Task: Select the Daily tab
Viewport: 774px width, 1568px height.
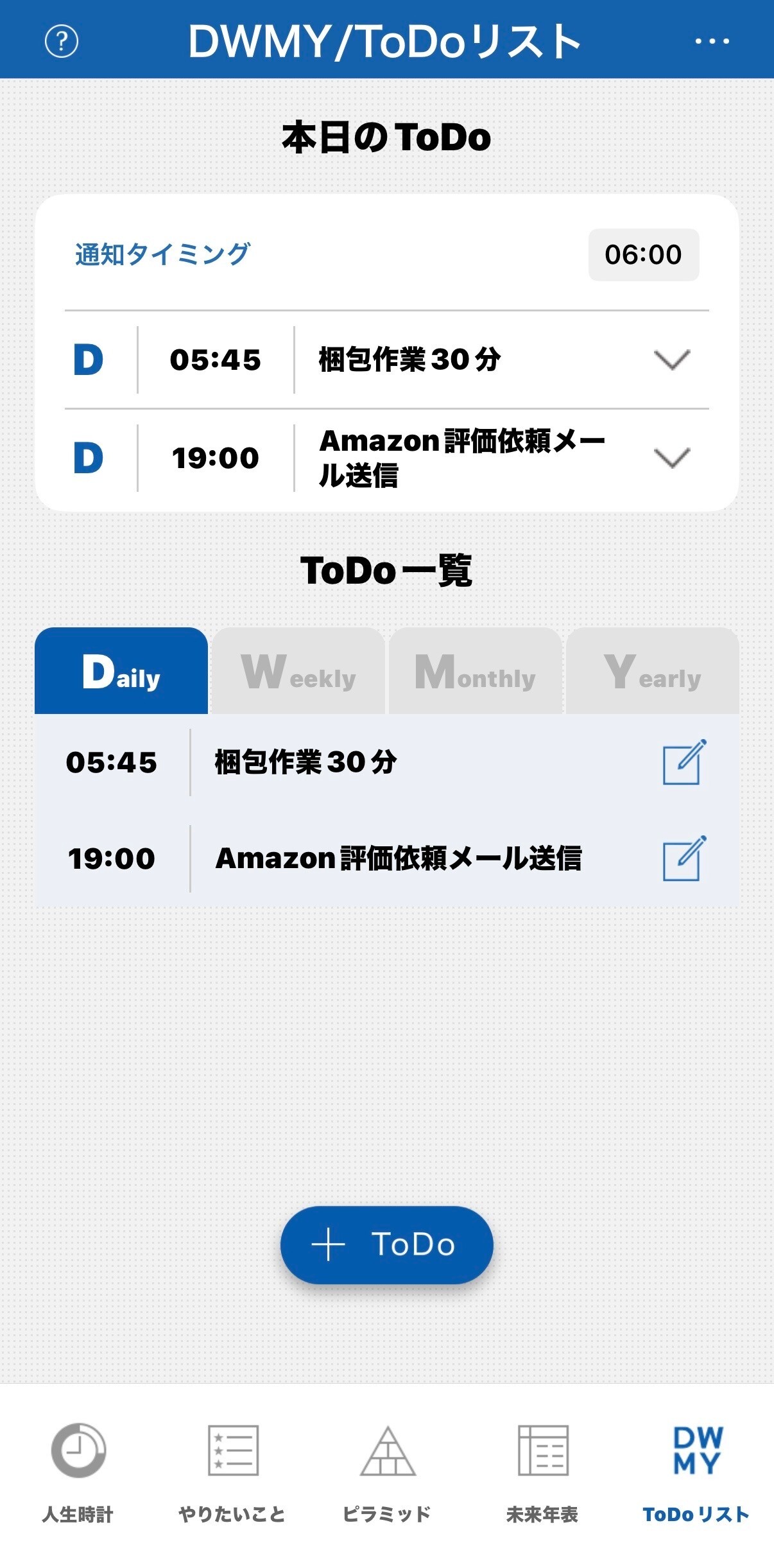Action: [x=121, y=672]
